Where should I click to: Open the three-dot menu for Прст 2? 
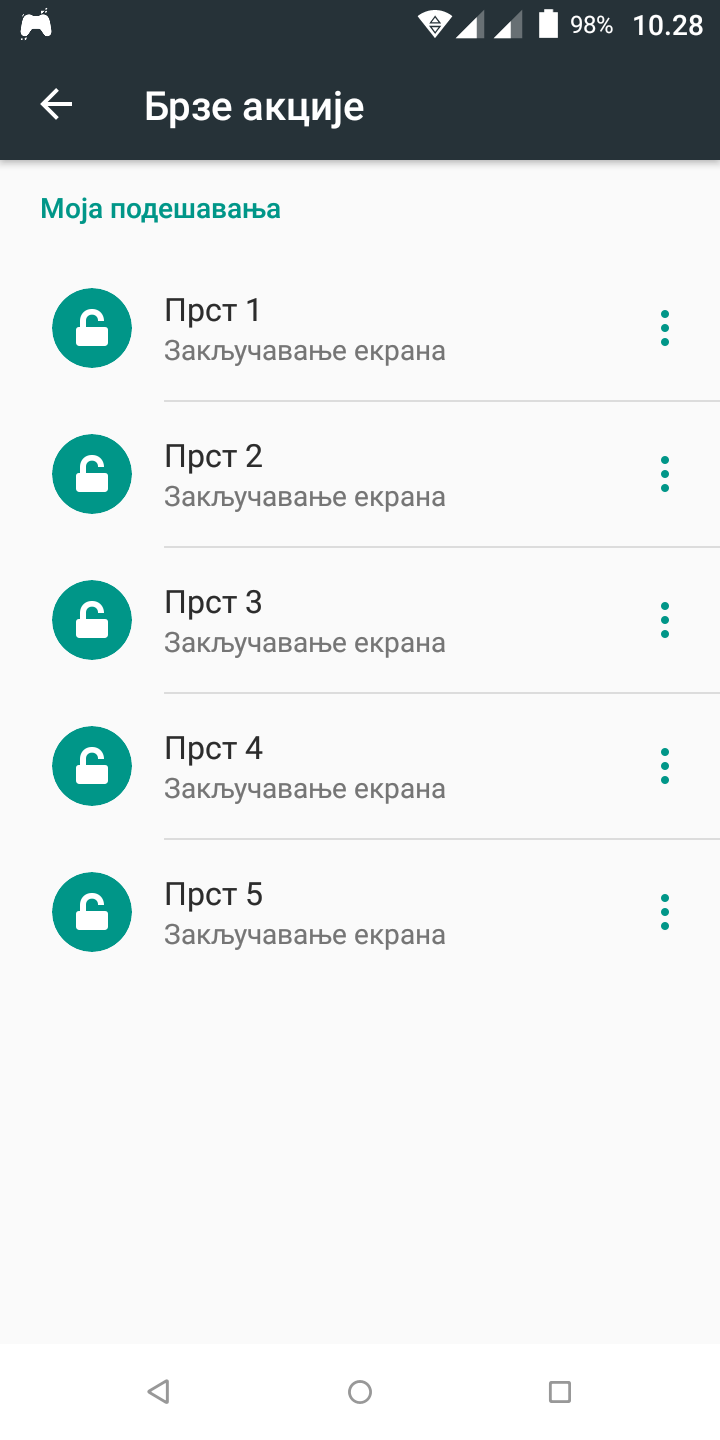pos(665,474)
